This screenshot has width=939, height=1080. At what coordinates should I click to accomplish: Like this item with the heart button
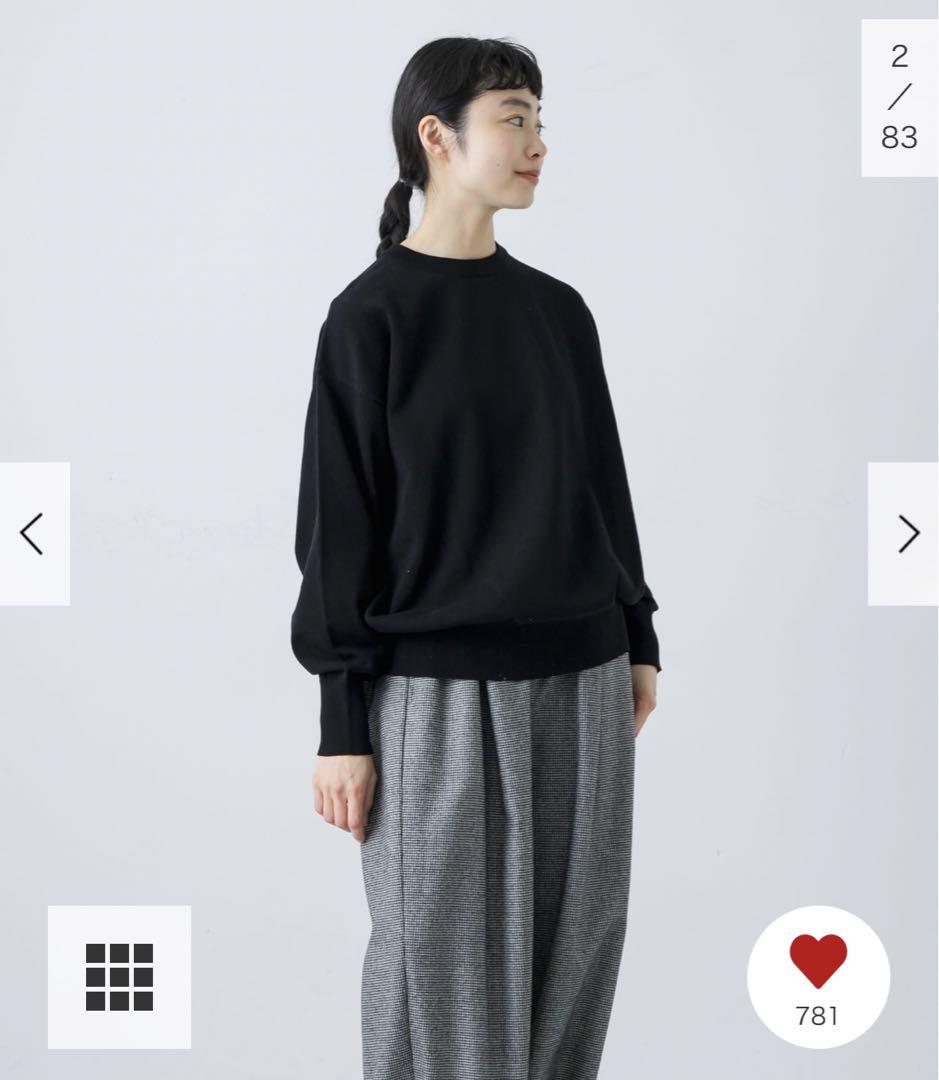pyautogui.click(x=818, y=963)
